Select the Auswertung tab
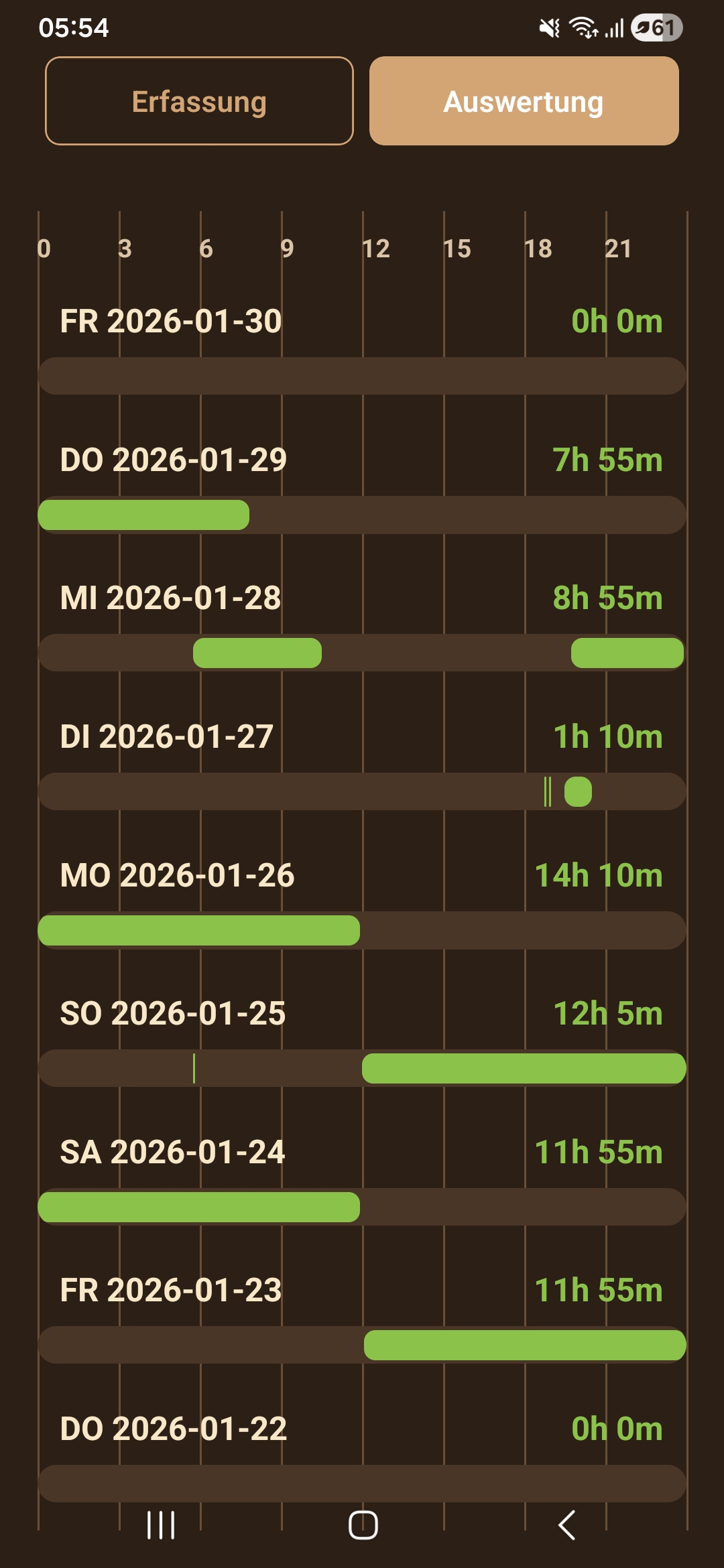 click(524, 101)
